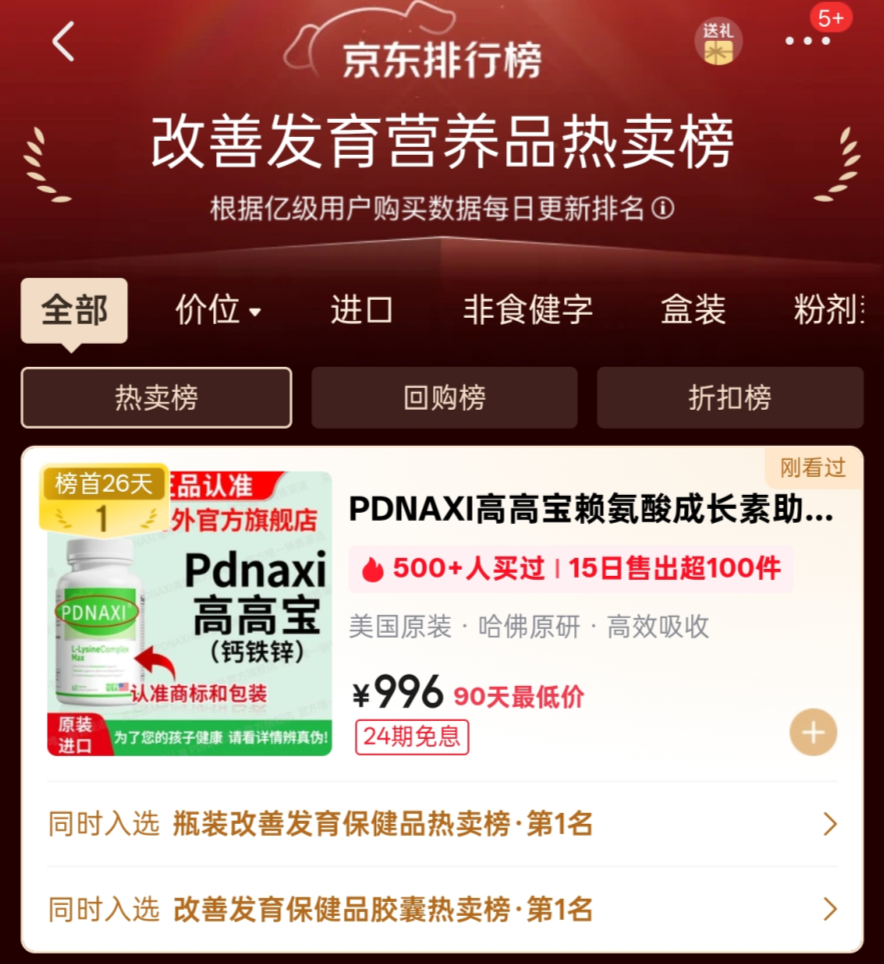
Task: Expand the 瓶装改善发育保健品热卖榜 row chevron
Action: [x=829, y=824]
